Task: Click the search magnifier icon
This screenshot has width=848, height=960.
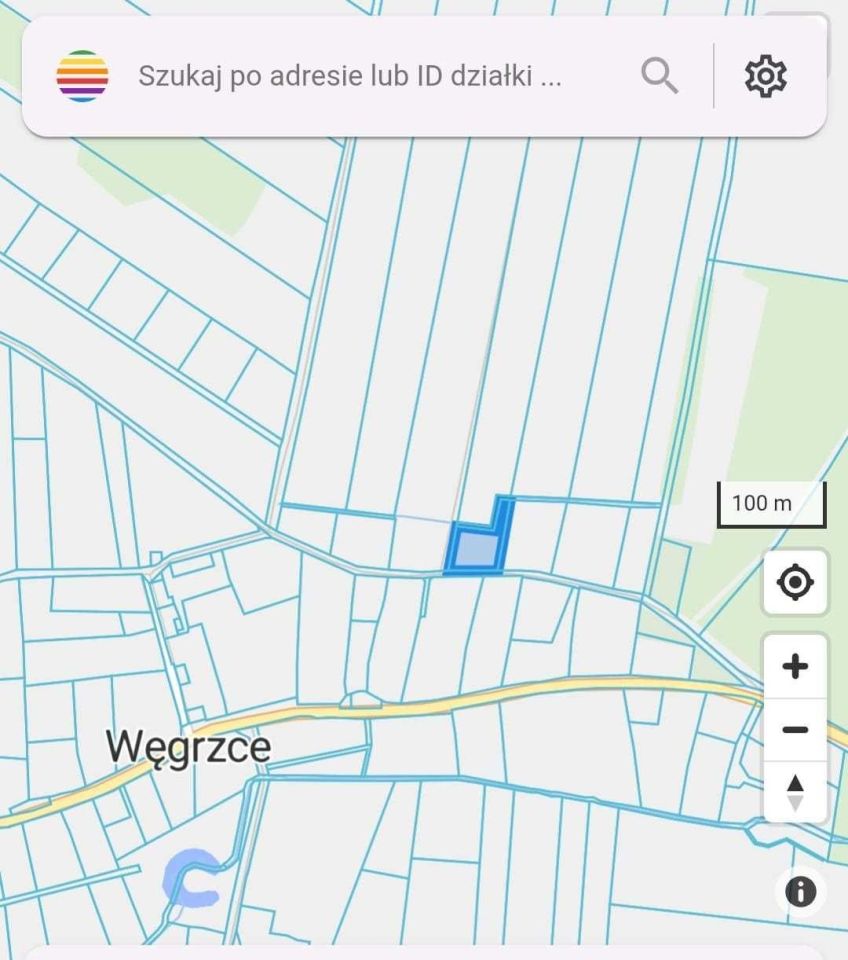Action: (x=658, y=74)
